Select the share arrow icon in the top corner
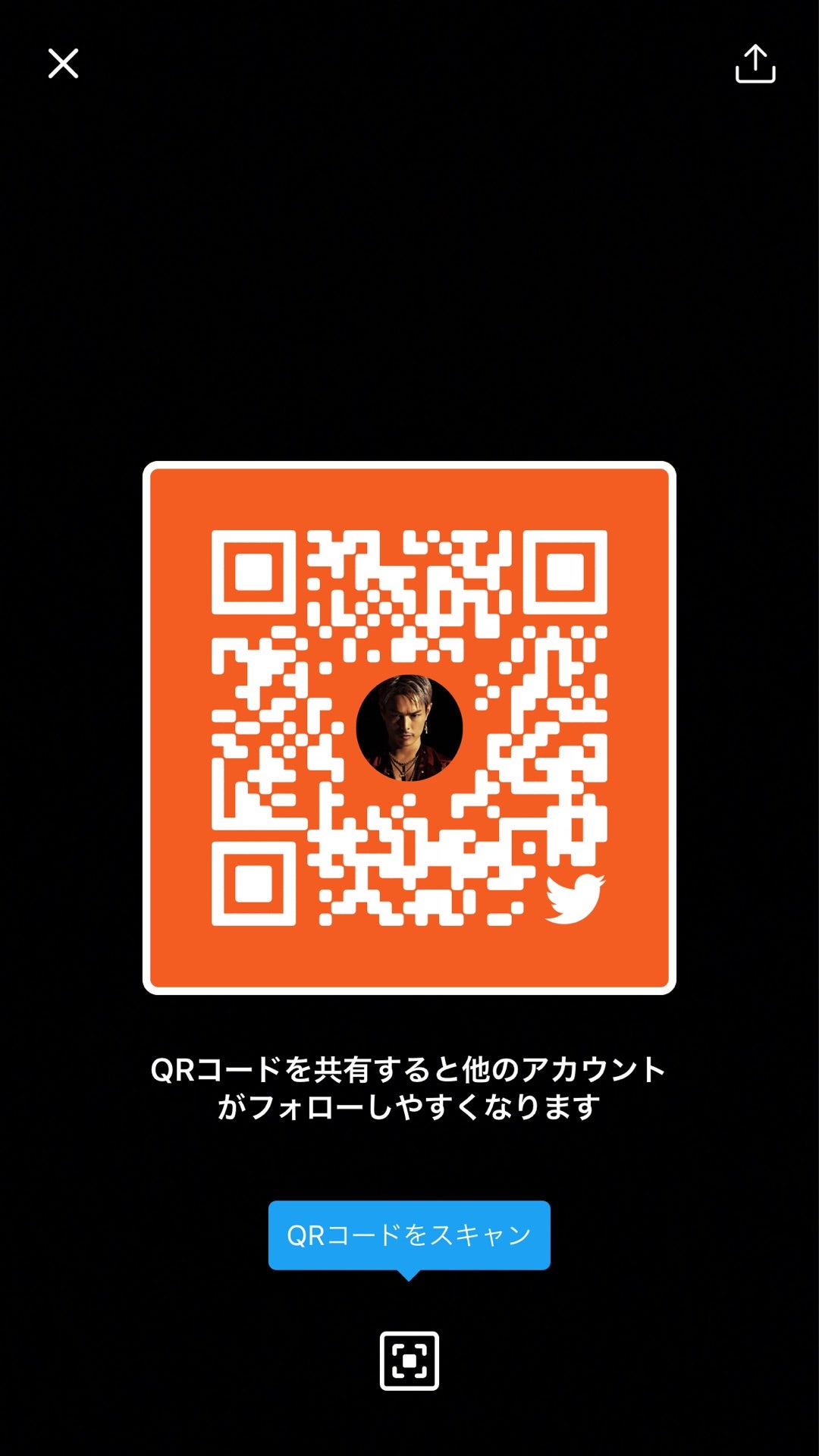819x1456 pixels. 755,65
